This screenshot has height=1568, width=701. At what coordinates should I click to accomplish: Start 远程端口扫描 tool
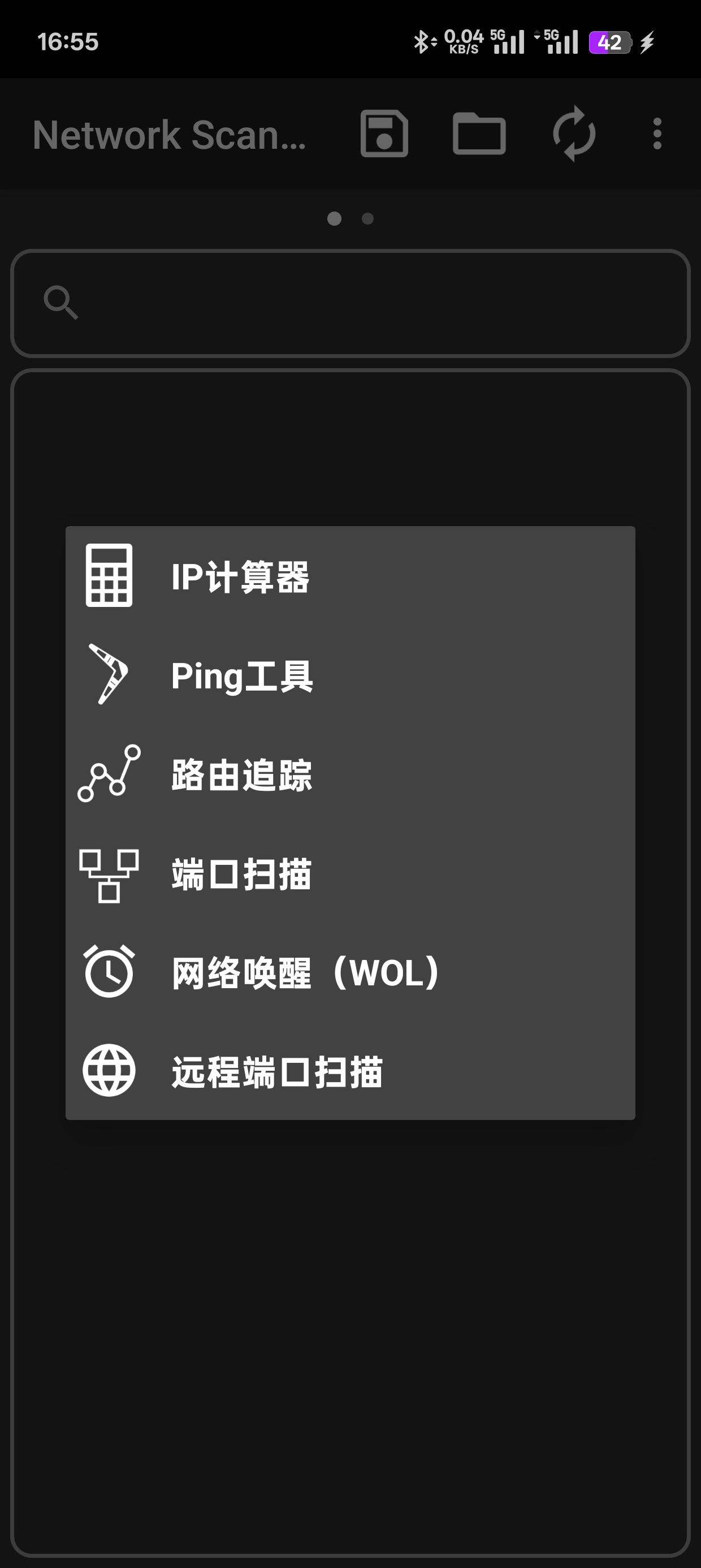tap(350, 1071)
